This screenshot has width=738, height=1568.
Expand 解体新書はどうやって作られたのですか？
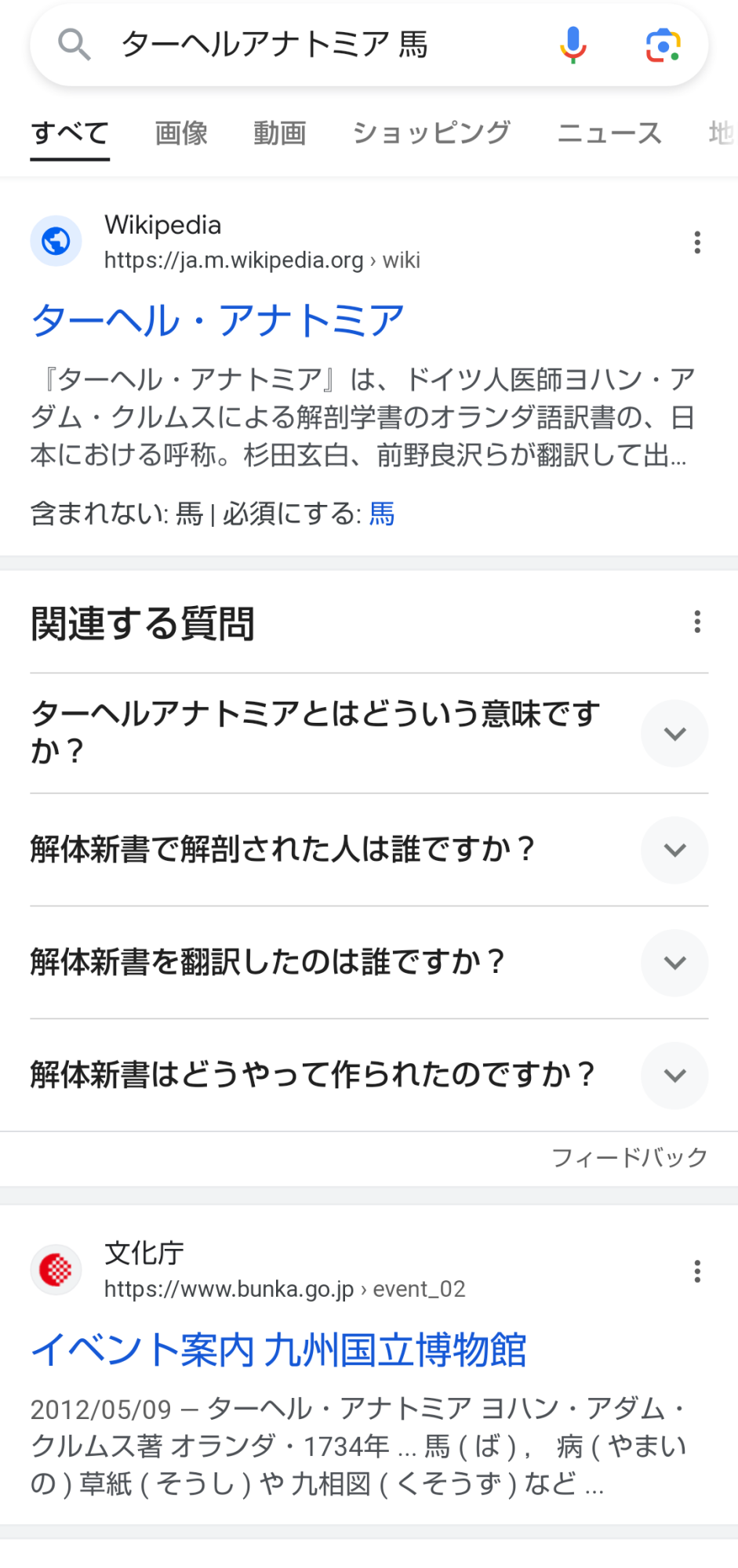674,1076
